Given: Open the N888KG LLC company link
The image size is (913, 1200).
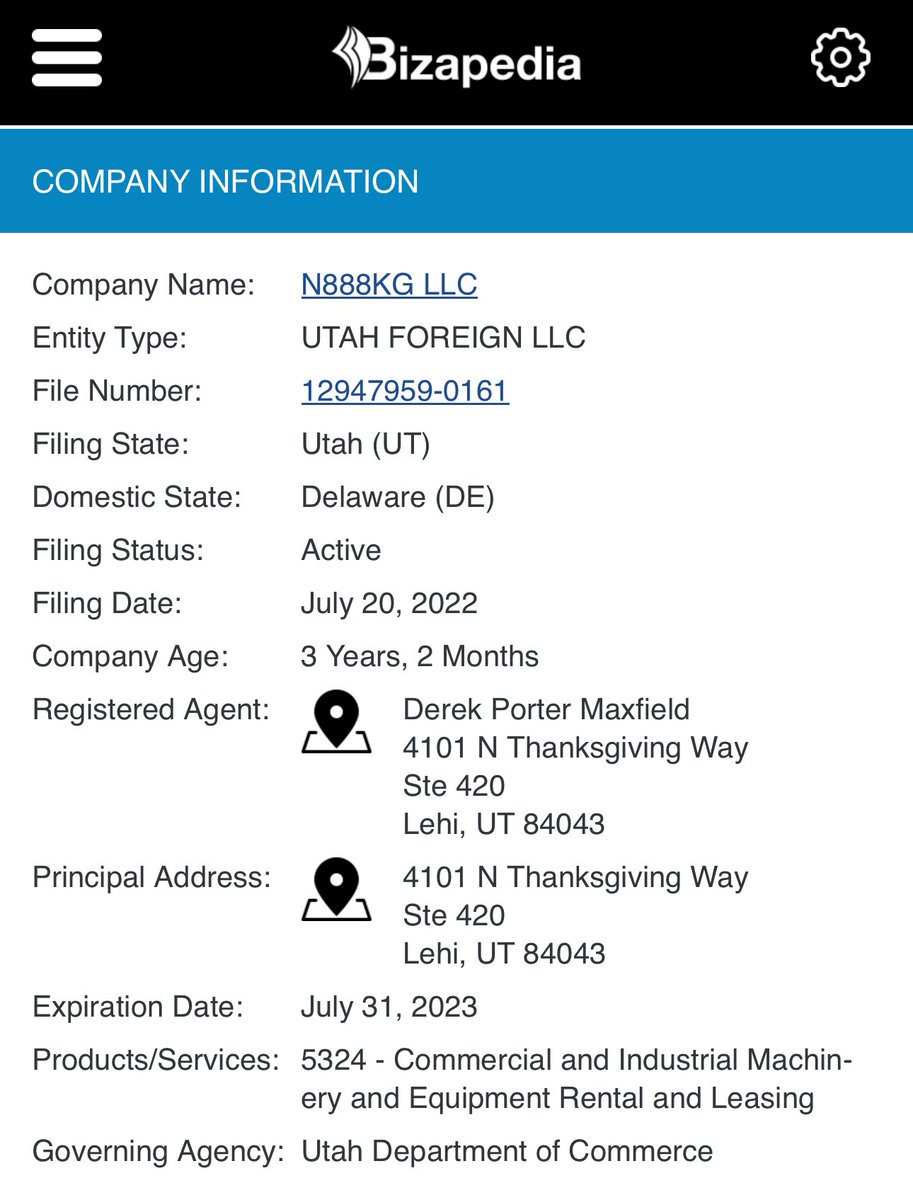Looking at the screenshot, I should click(x=389, y=285).
